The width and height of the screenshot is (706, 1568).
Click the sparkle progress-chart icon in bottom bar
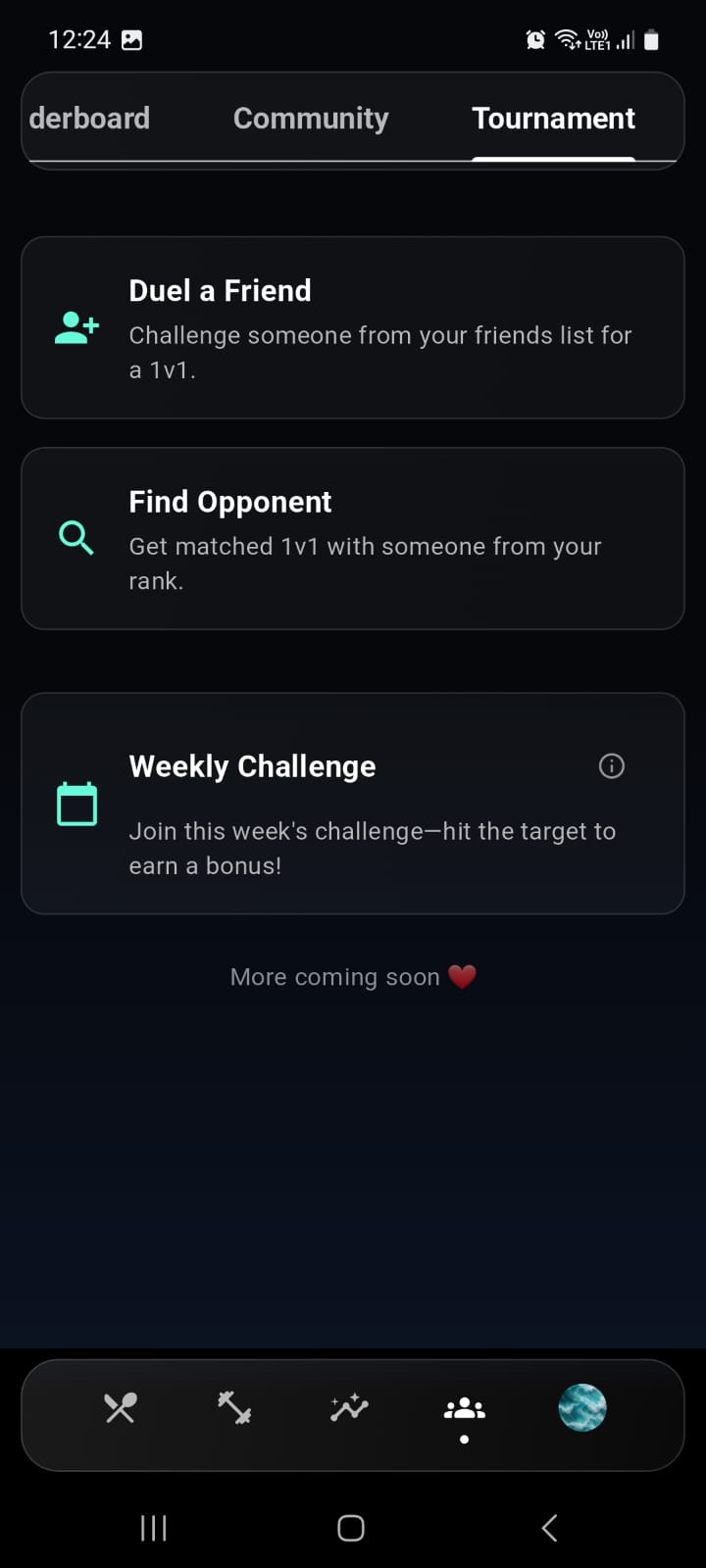(x=349, y=1408)
